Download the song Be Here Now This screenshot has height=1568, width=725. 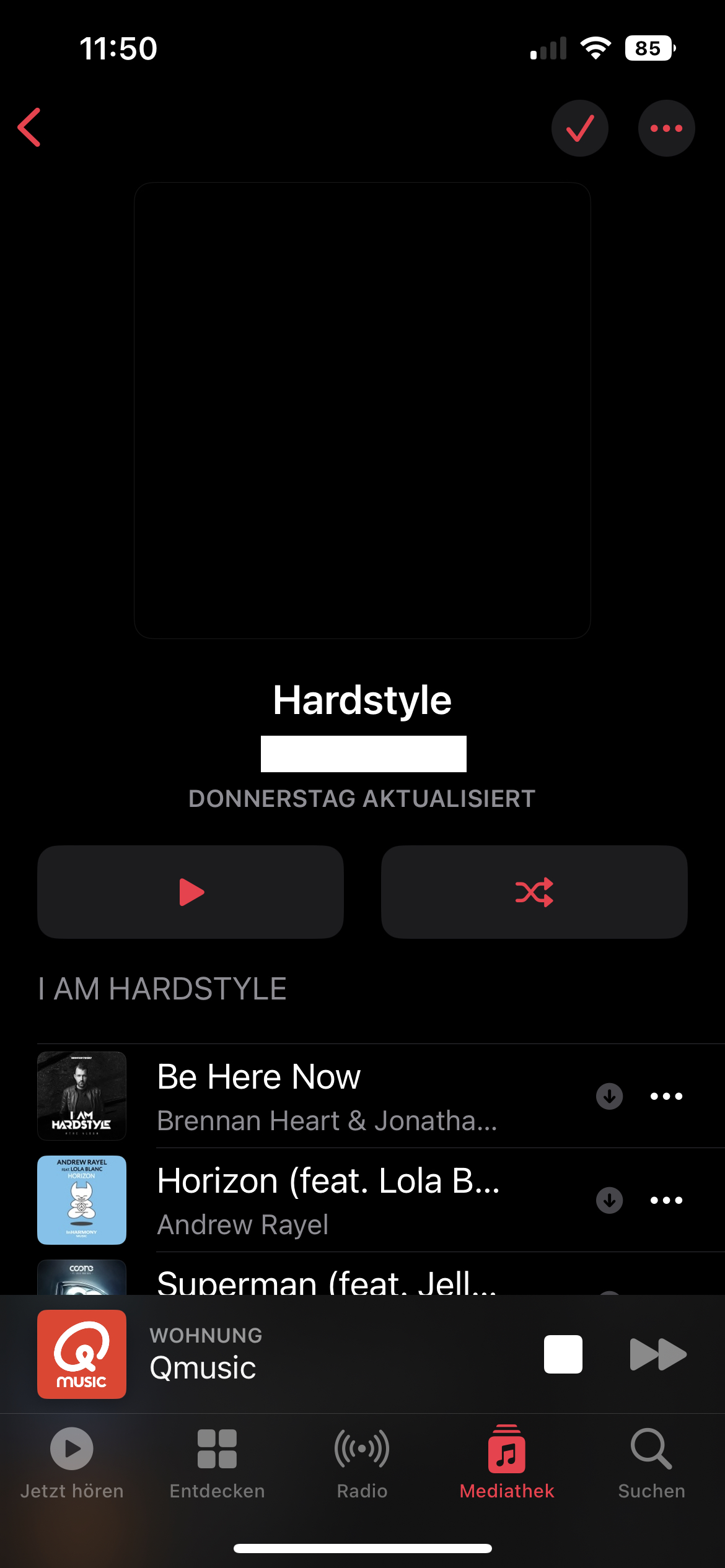point(609,1096)
